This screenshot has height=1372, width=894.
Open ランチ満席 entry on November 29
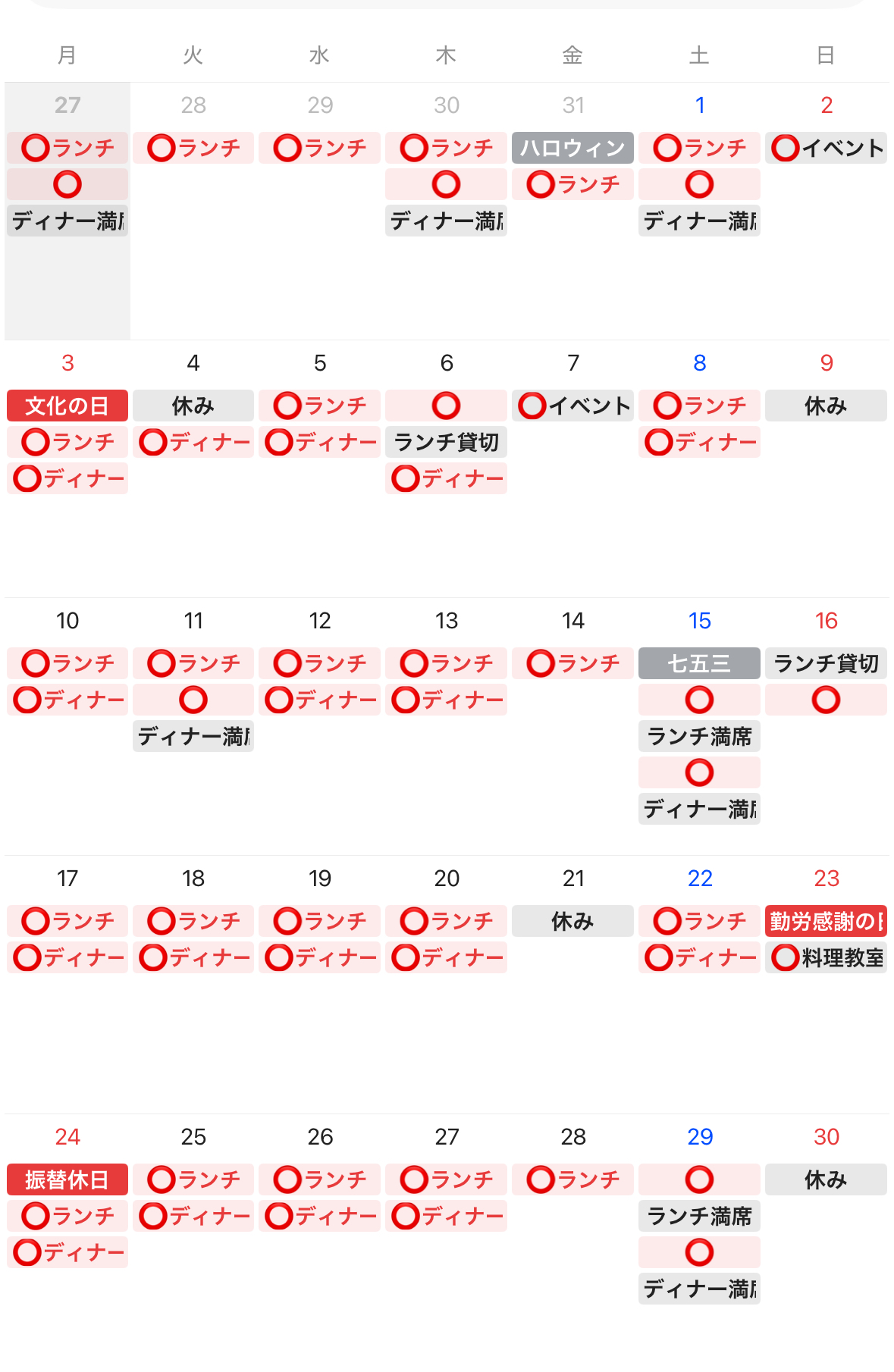coord(699,1216)
